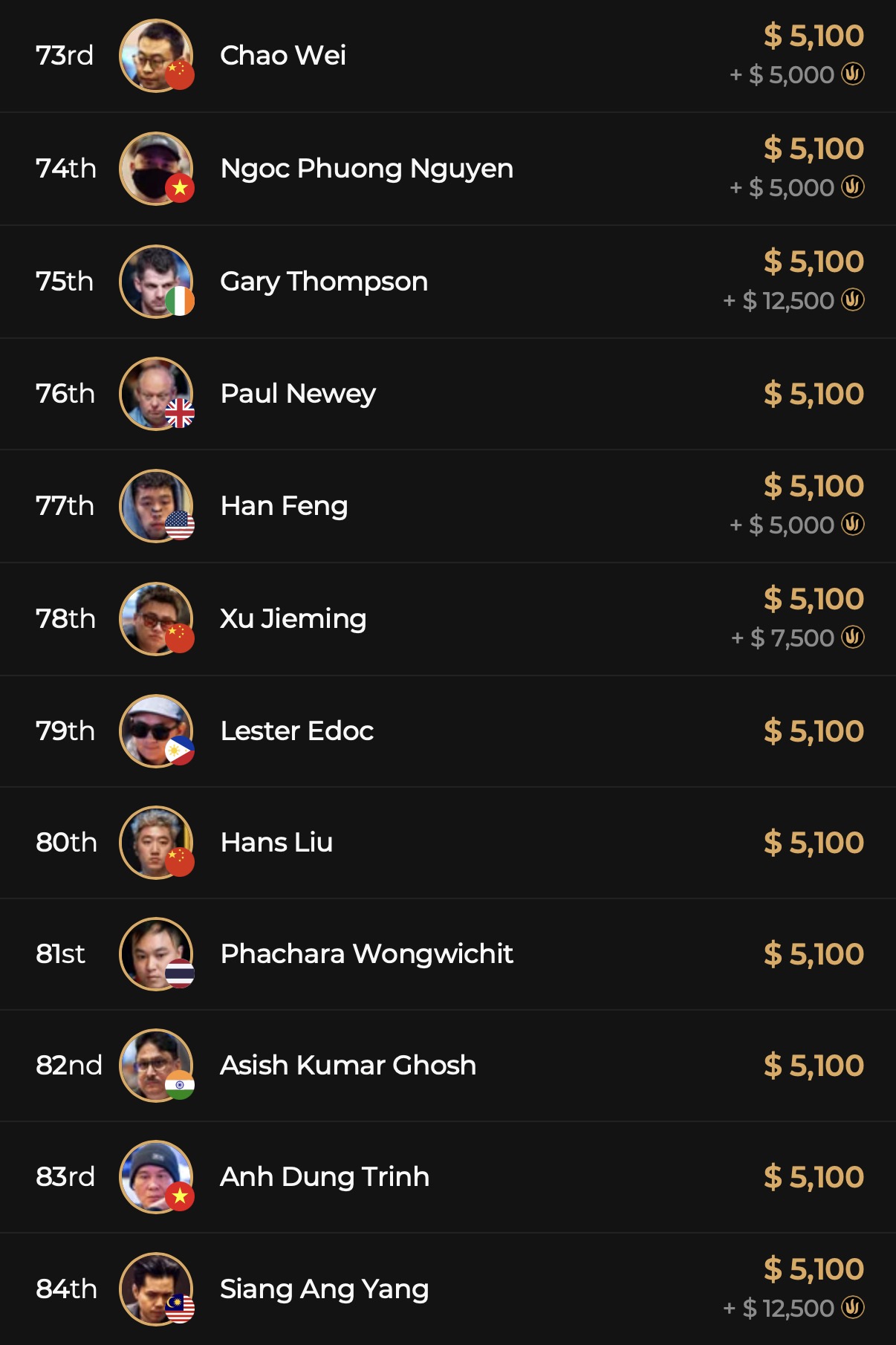896x1345 pixels.
Task: Open Paul Newey's player entry
Action: click(x=298, y=394)
